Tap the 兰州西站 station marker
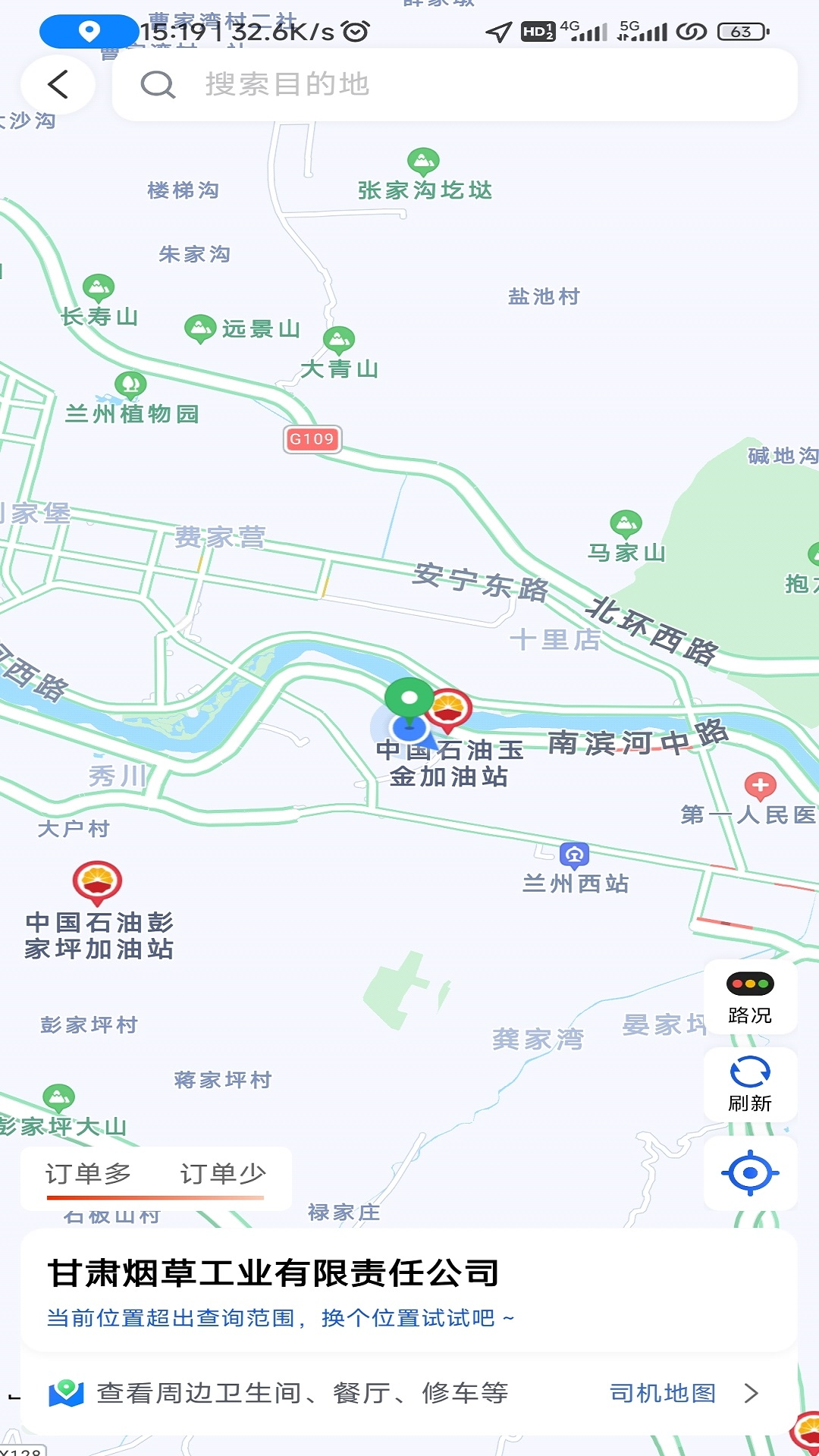The image size is (819, 1456). coord(574,855)
